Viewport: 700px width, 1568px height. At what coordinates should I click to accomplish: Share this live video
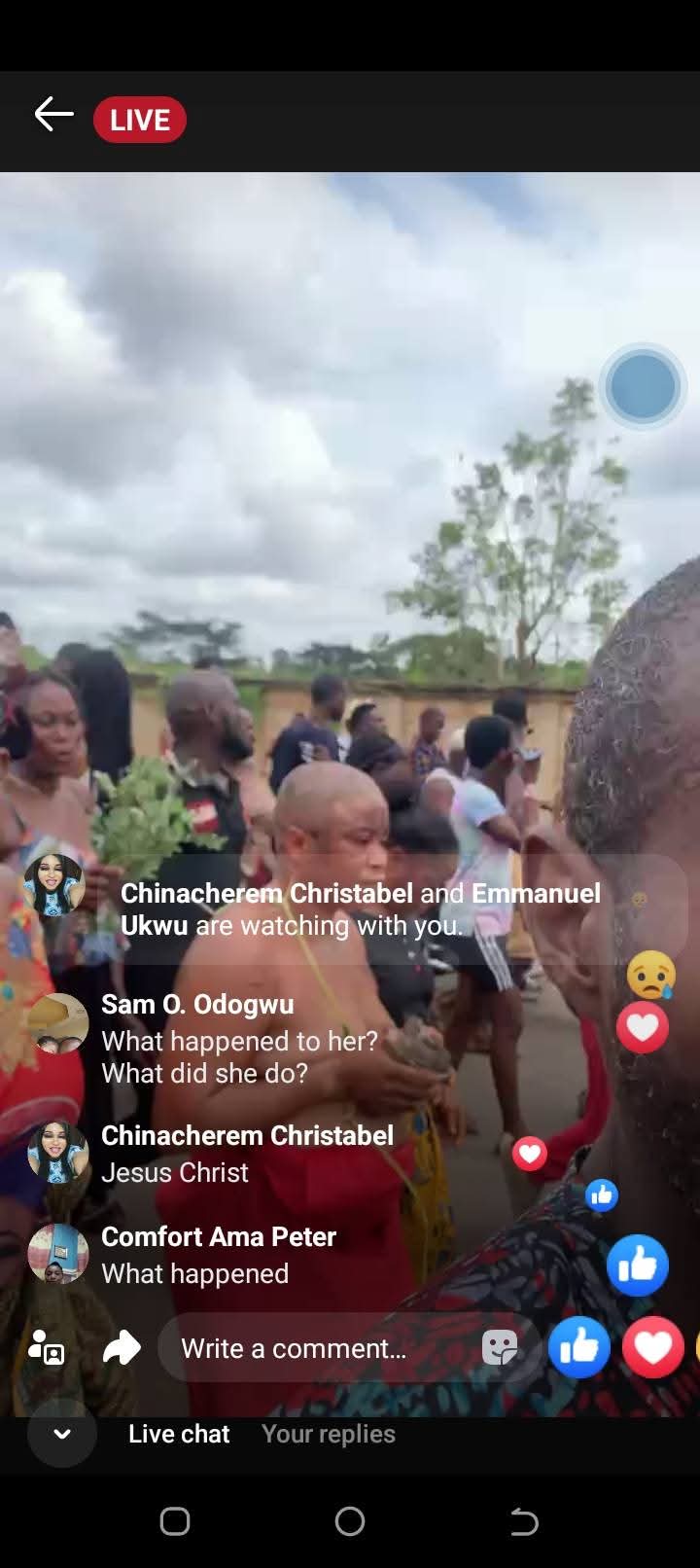click(122, 1348)
